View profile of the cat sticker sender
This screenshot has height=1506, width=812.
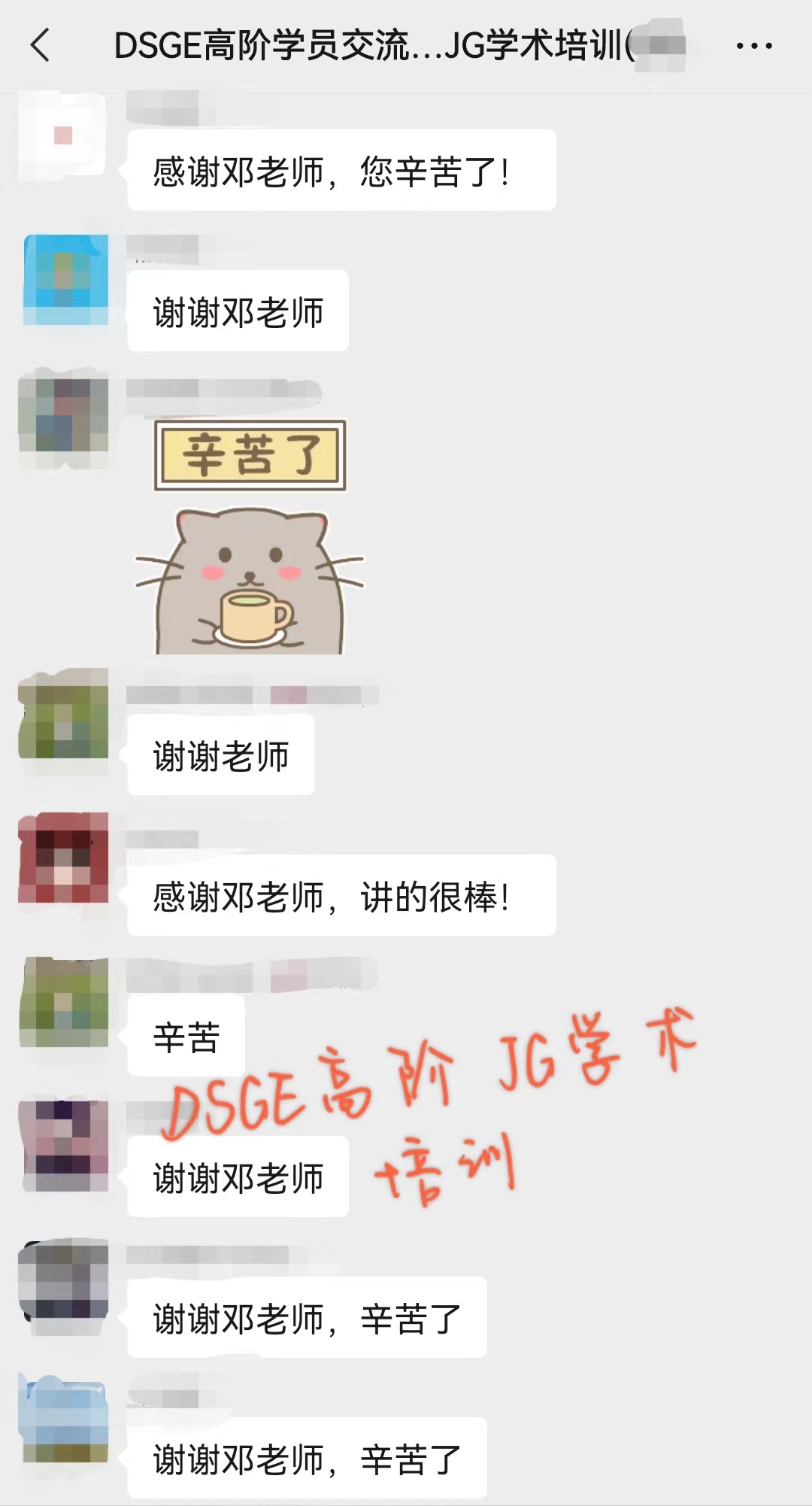63,416
